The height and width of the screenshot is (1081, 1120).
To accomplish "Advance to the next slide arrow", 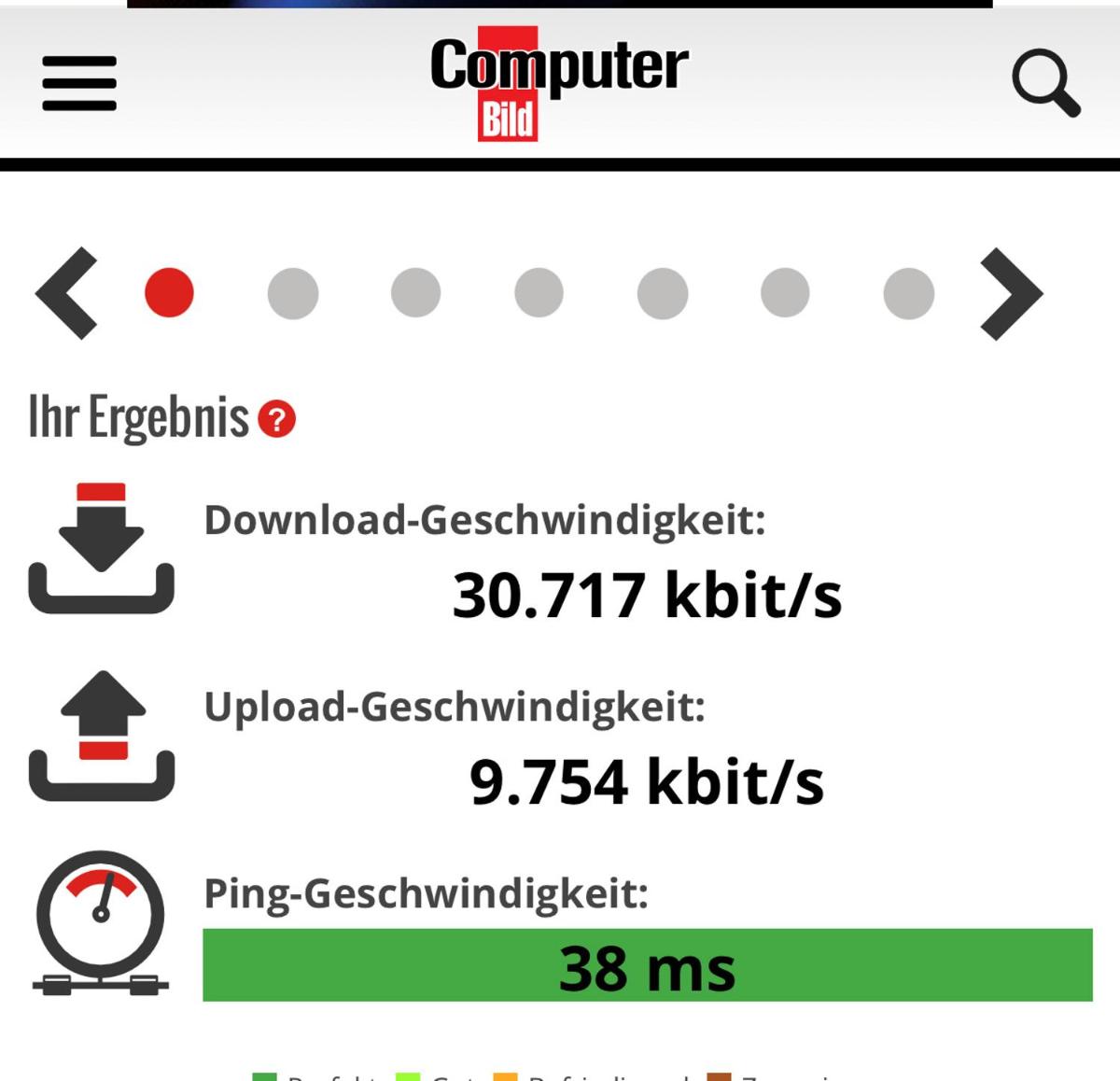I will pos(1010,293).
